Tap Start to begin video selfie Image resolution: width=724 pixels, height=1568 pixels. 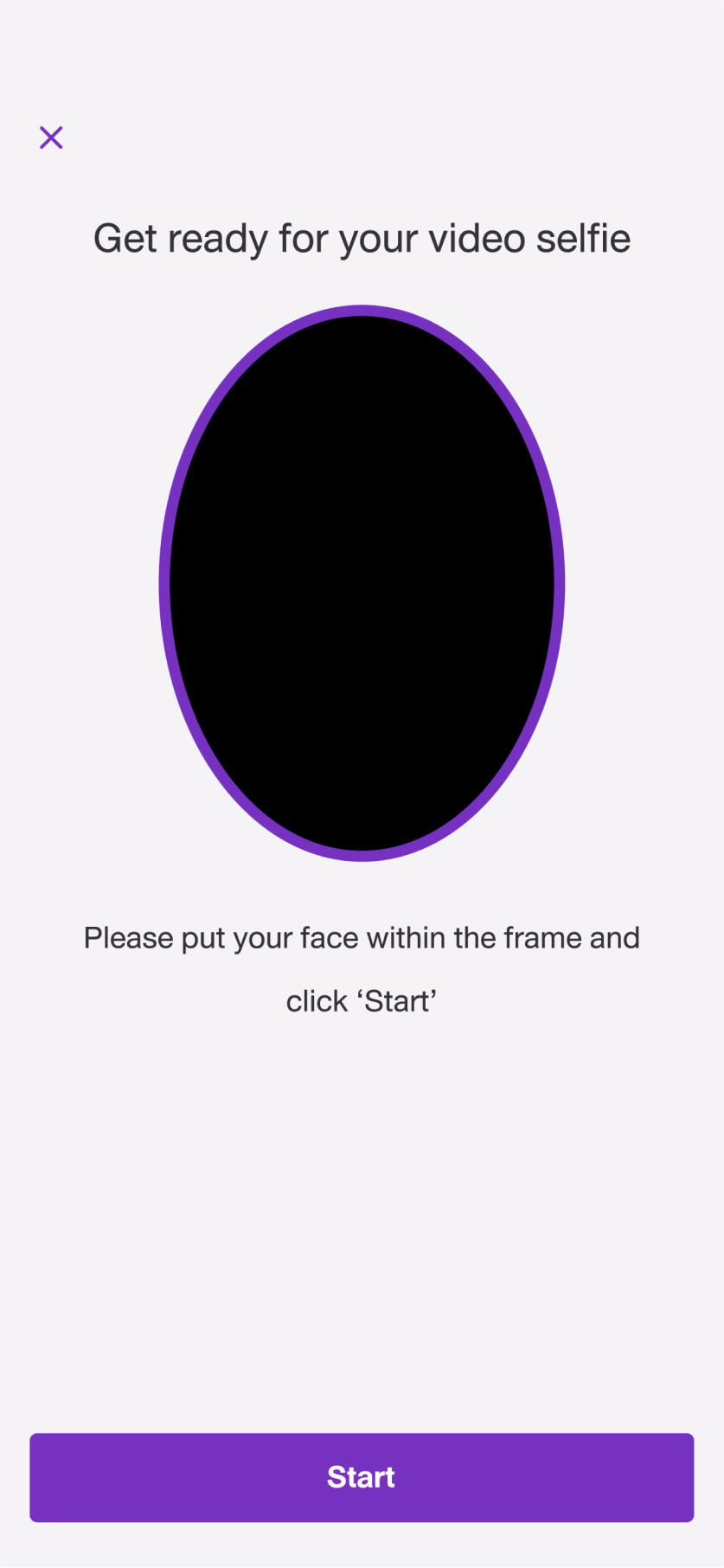click(362, 1477)
